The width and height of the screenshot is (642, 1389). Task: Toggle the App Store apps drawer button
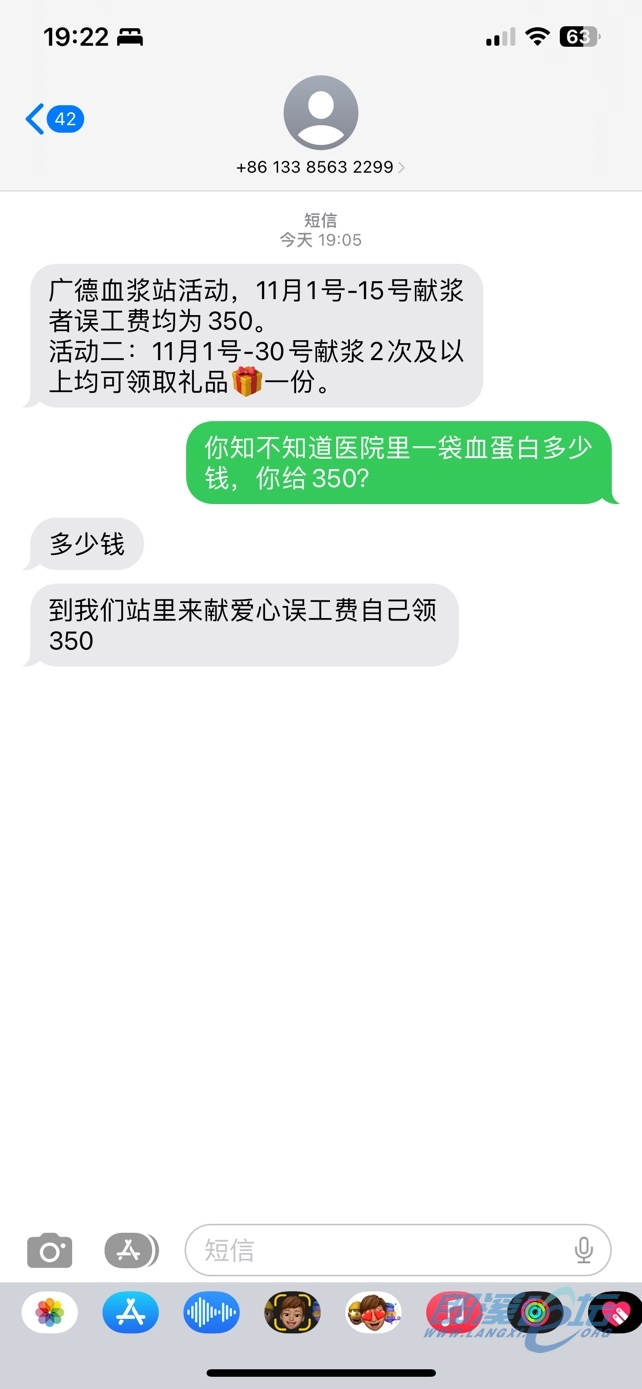pos(131,1250)
